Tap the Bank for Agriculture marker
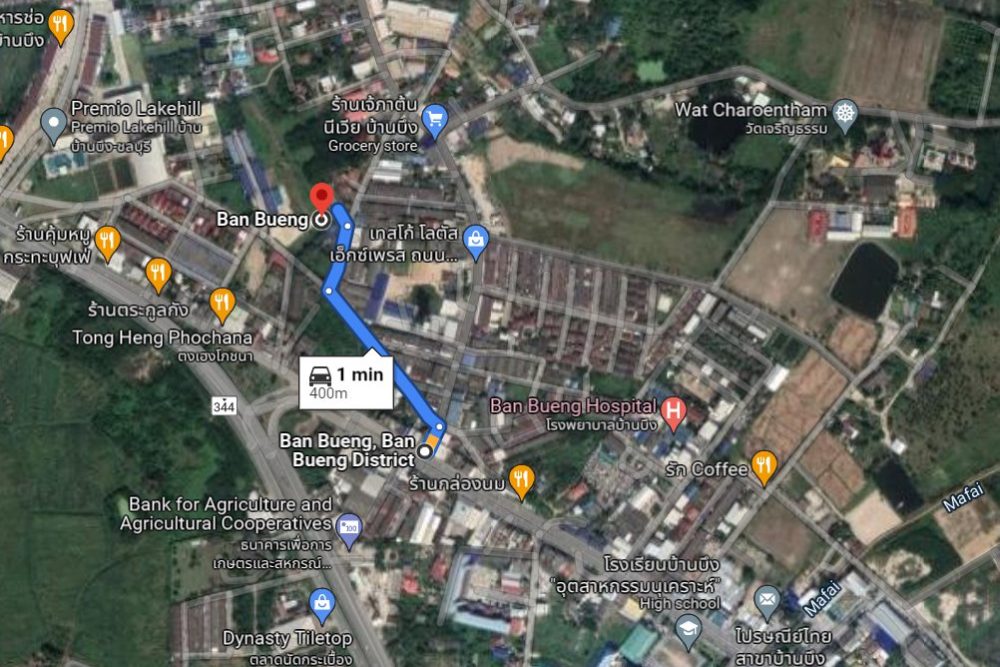 coord(348,528)
